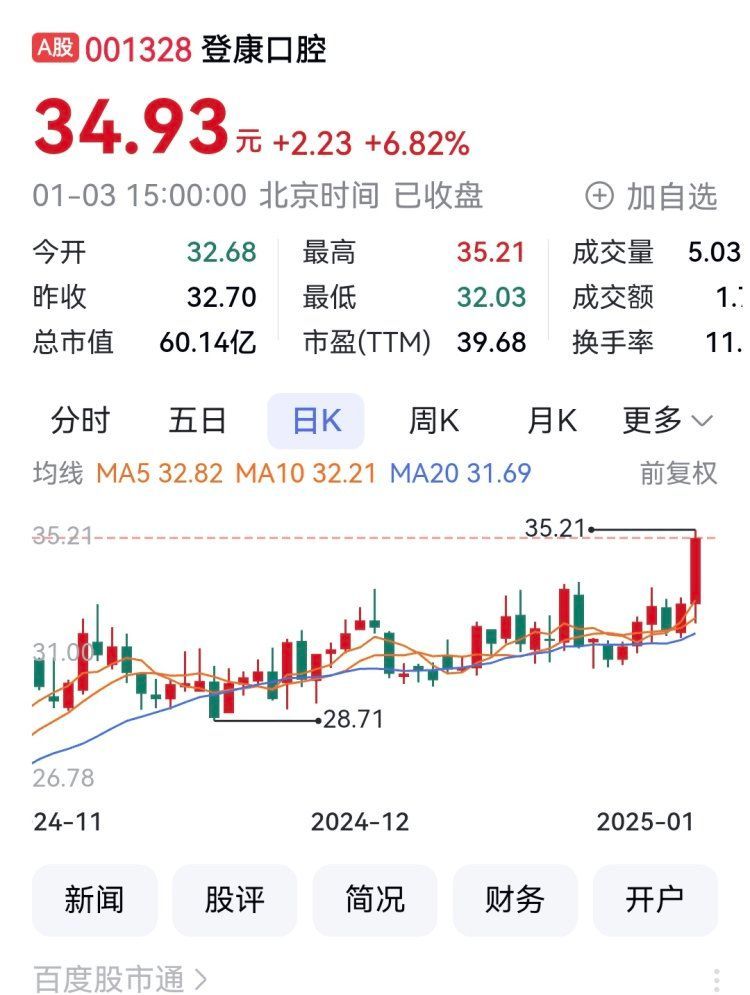Open the three-dot overflow menu
750x995 pixels.
point(716,979)
